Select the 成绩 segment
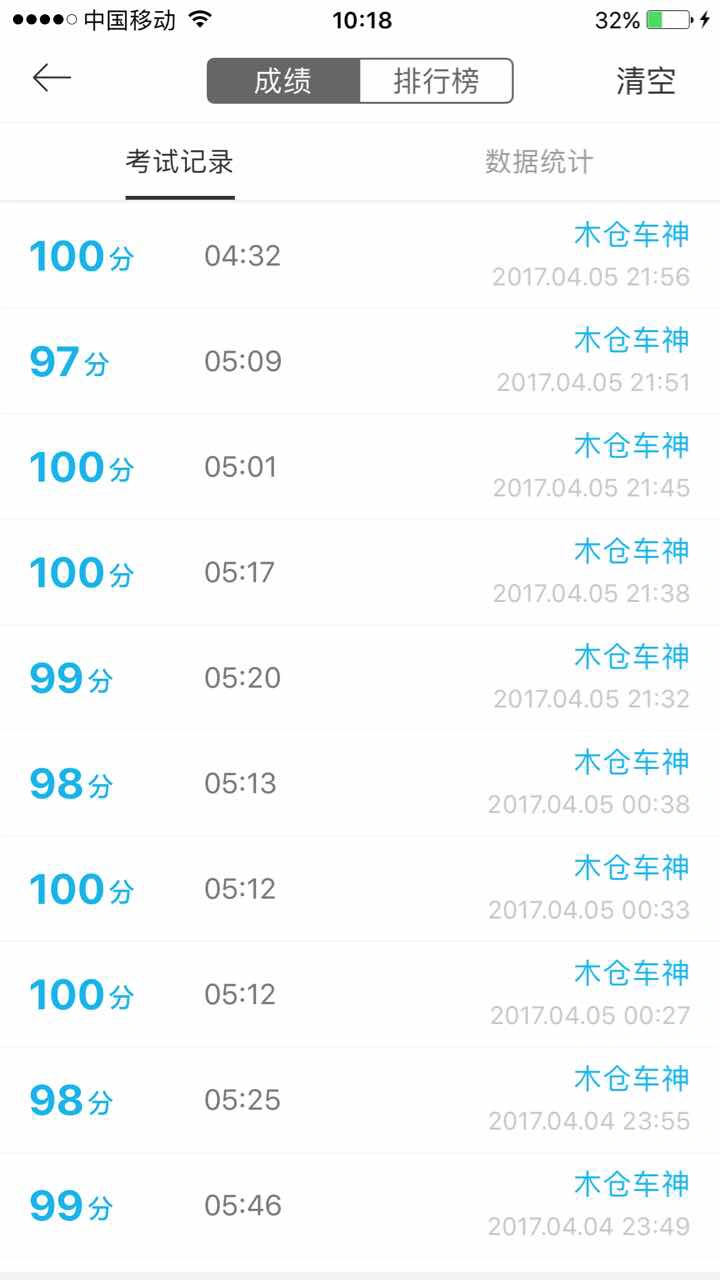720x1280 pixels. tap(283, 81)
